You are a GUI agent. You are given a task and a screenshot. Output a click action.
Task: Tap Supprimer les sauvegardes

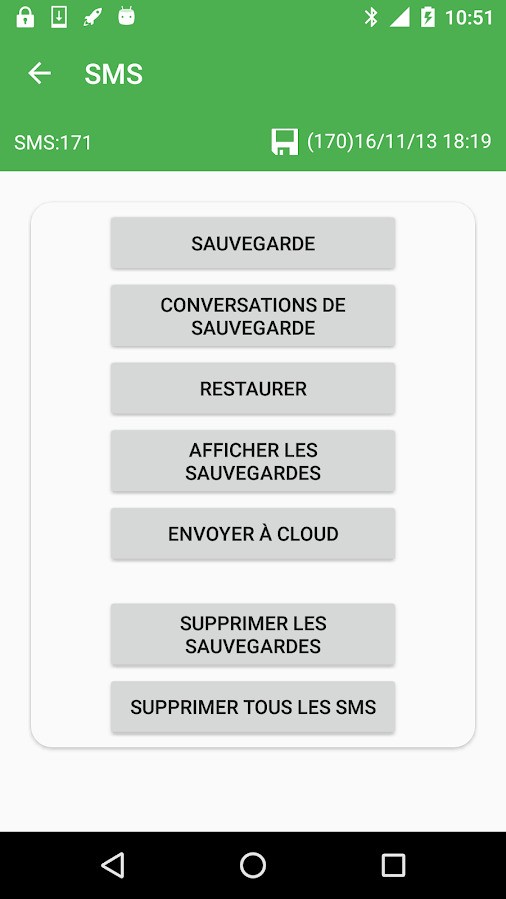(x=253, y=634)
